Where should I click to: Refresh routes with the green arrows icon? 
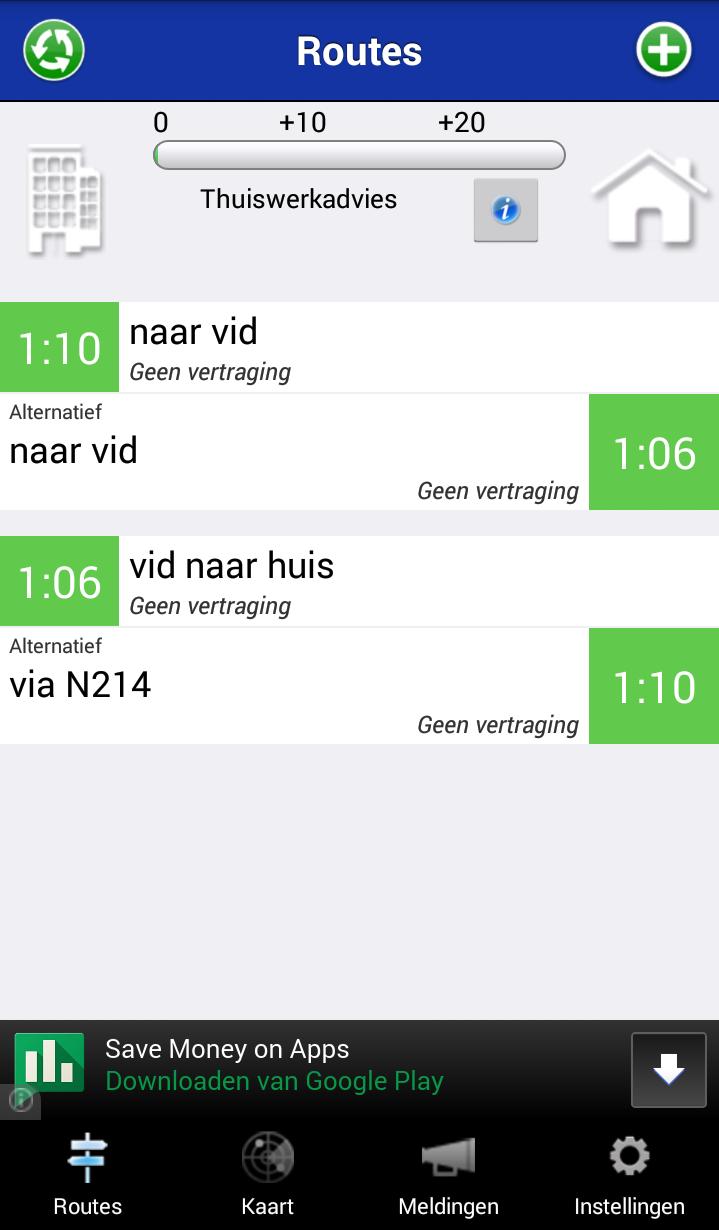coord(54,50)
